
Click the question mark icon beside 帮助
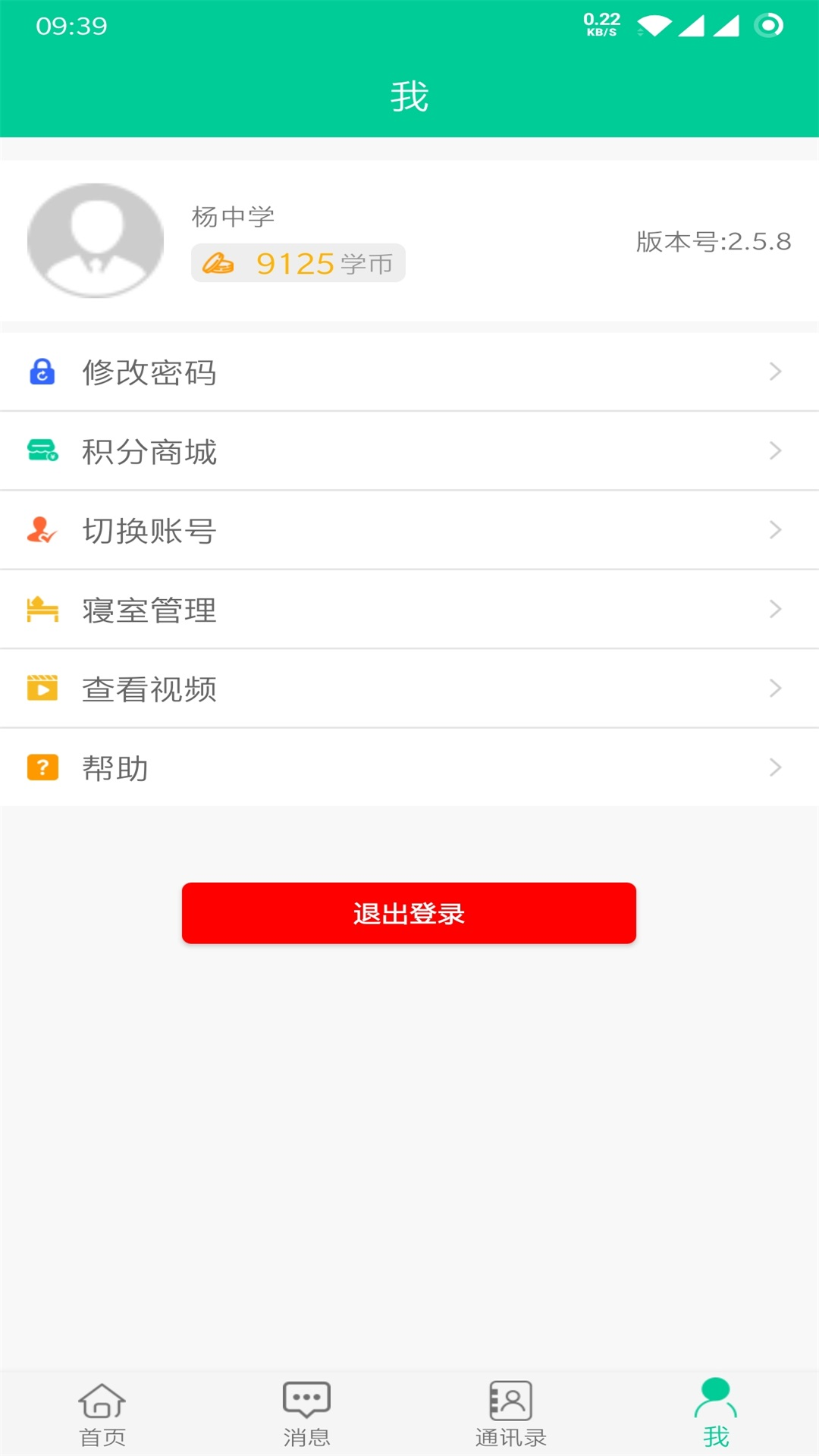click(x=42, y=767)
